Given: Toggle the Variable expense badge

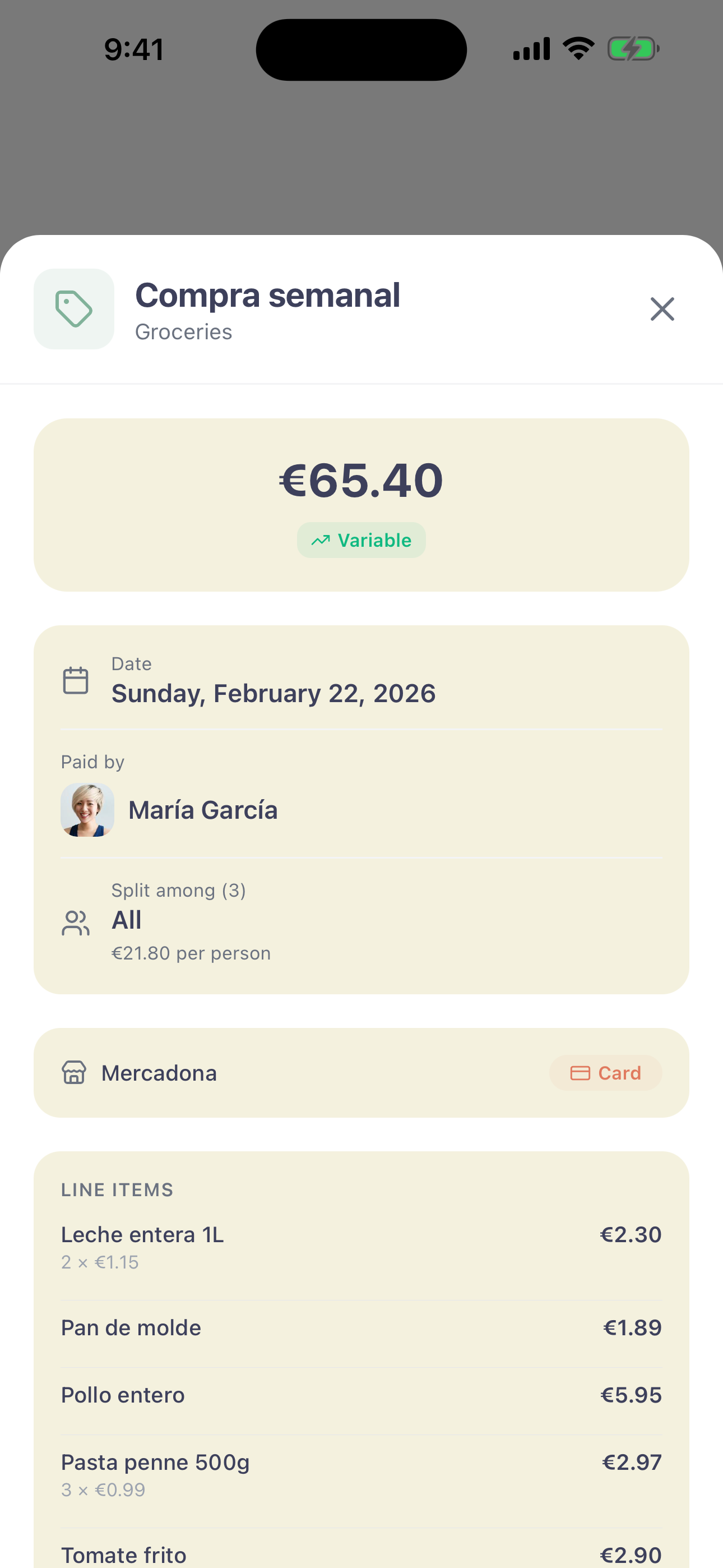Looking at the screenshot, I should coord(361,539).
